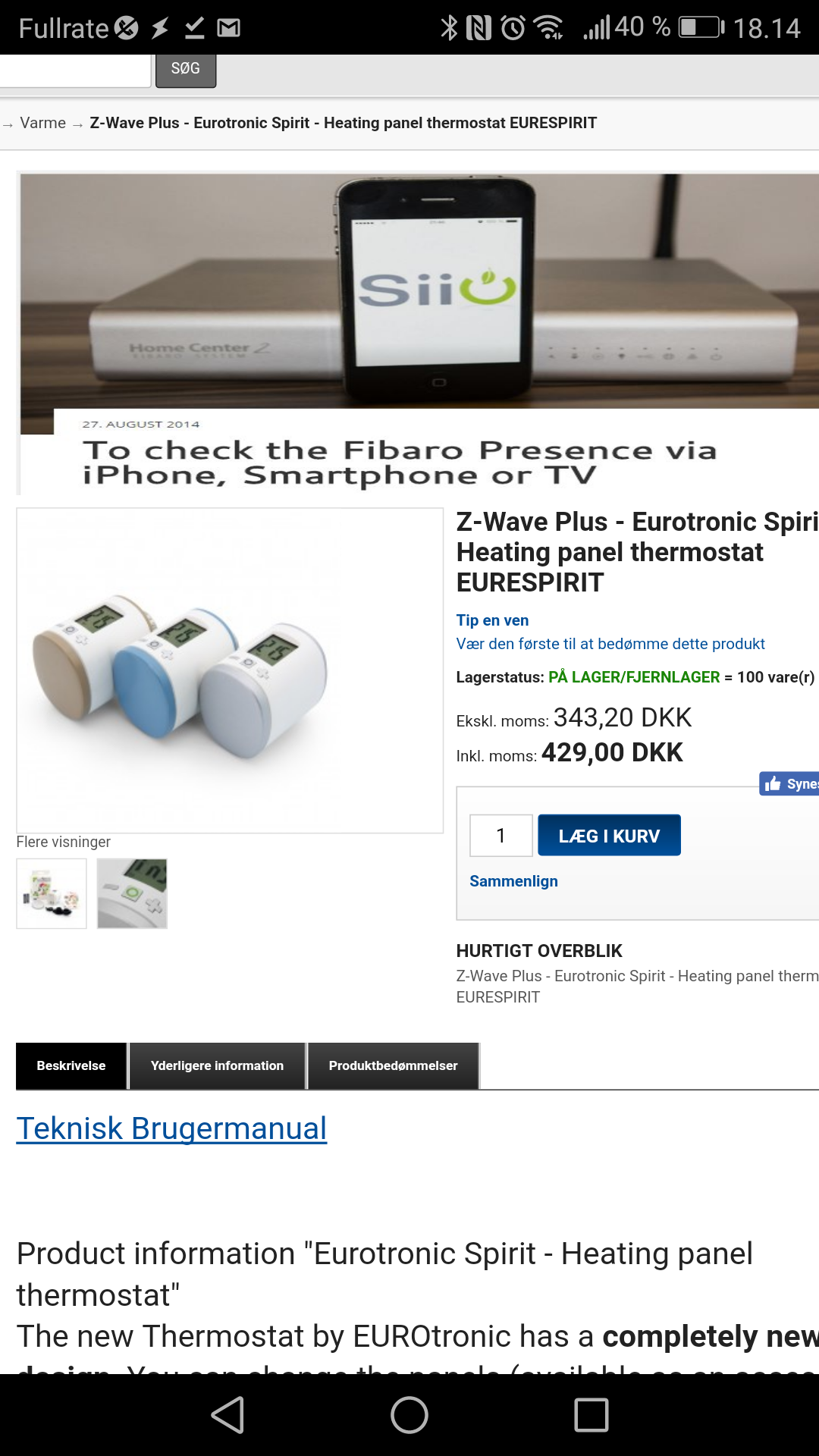Open the Teknisk Brugermanual link

click(x=171, y=1128)
